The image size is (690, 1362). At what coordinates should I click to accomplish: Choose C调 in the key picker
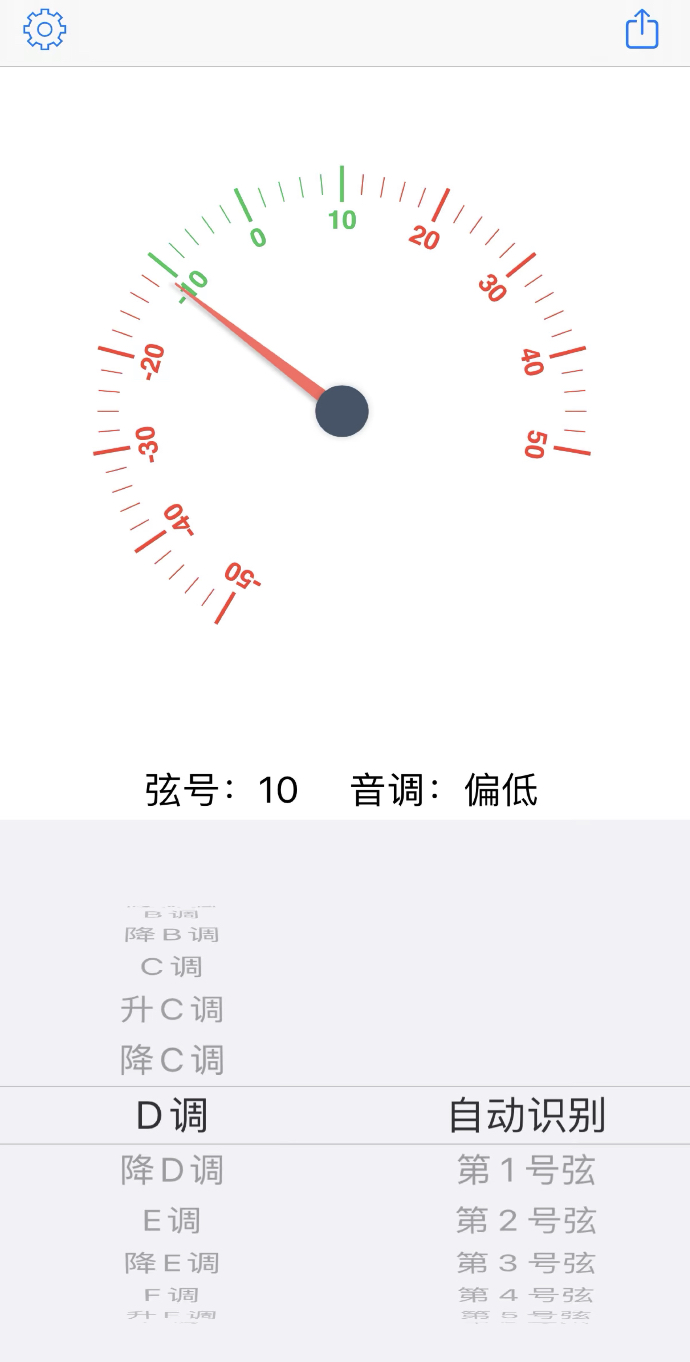click(172, 967)
